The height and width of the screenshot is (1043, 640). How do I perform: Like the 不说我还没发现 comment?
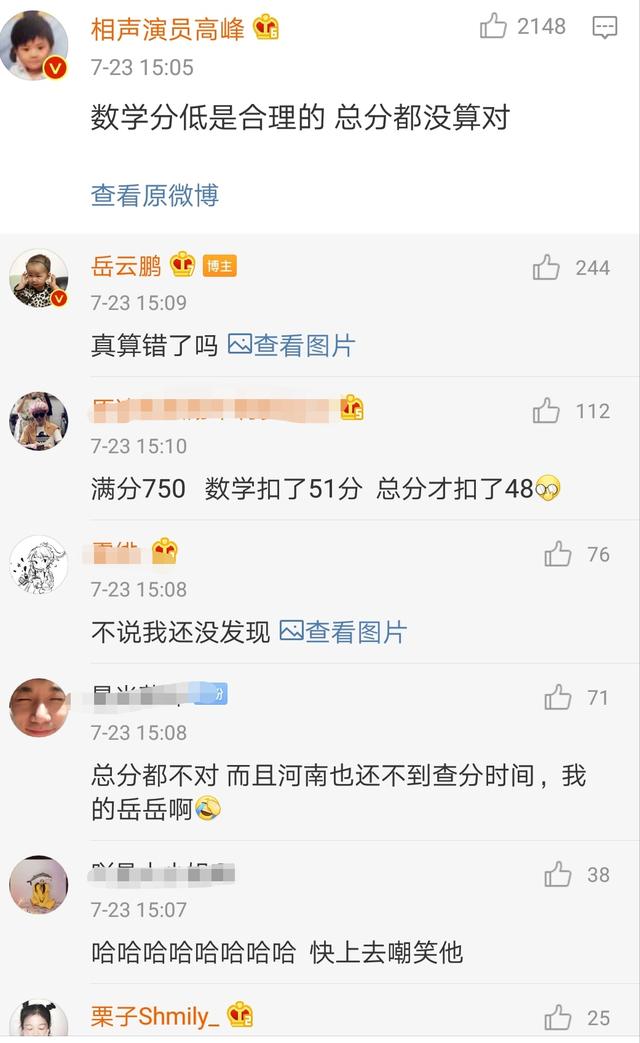(558, 554)
